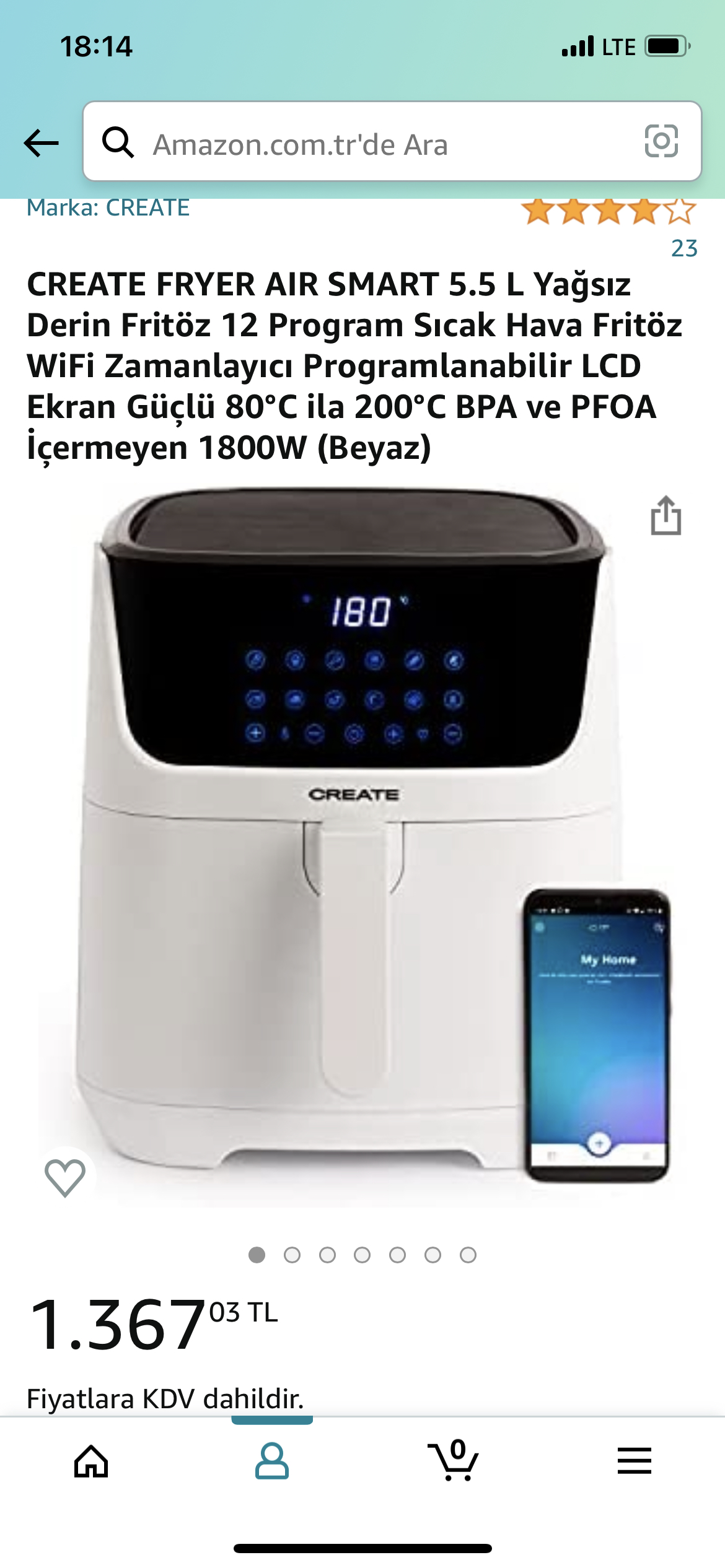Open the shopping cart tab
Screen dimensions: 725x1568
[454, 1460]
